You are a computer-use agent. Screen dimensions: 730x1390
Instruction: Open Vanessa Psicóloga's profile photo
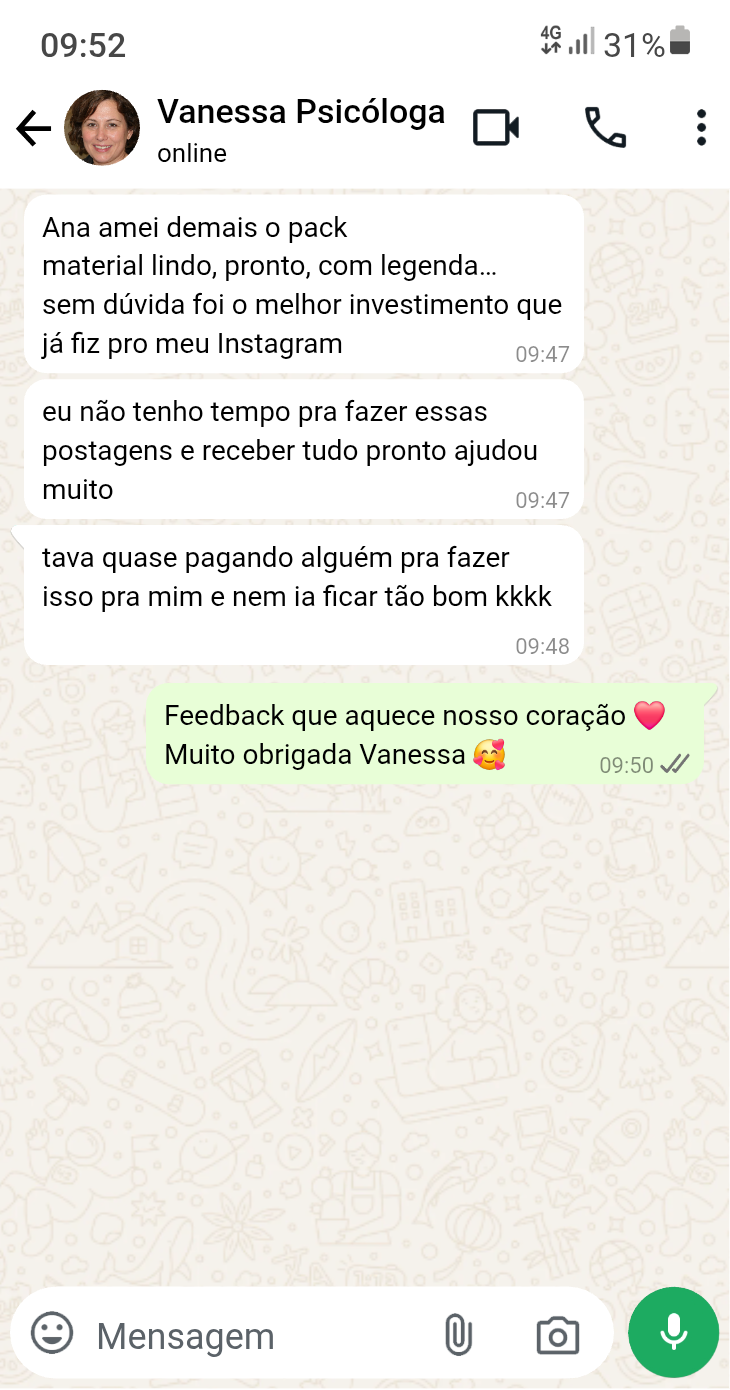tap(102, 128)
